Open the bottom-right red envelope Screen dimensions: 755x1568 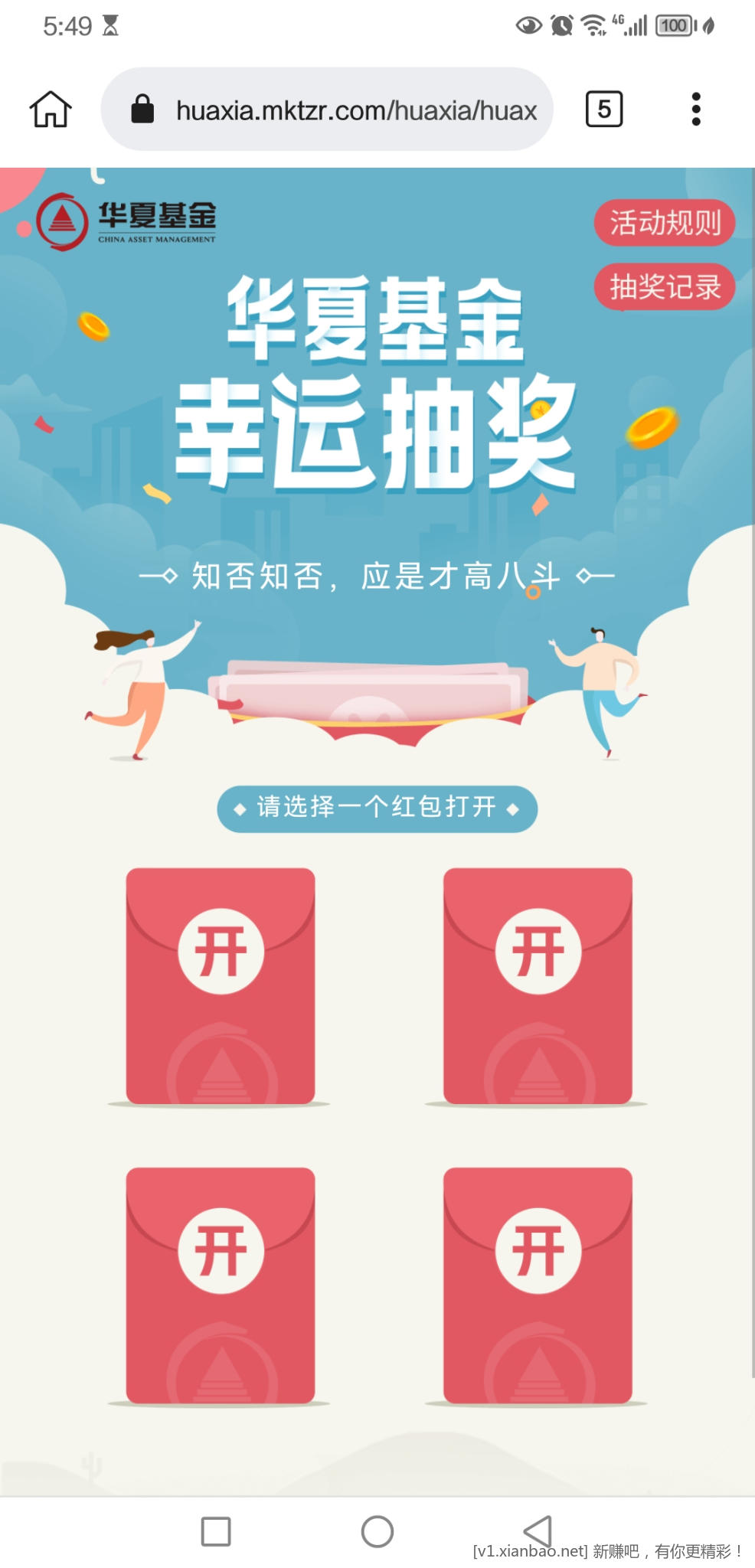click(x=538, y=1251)
